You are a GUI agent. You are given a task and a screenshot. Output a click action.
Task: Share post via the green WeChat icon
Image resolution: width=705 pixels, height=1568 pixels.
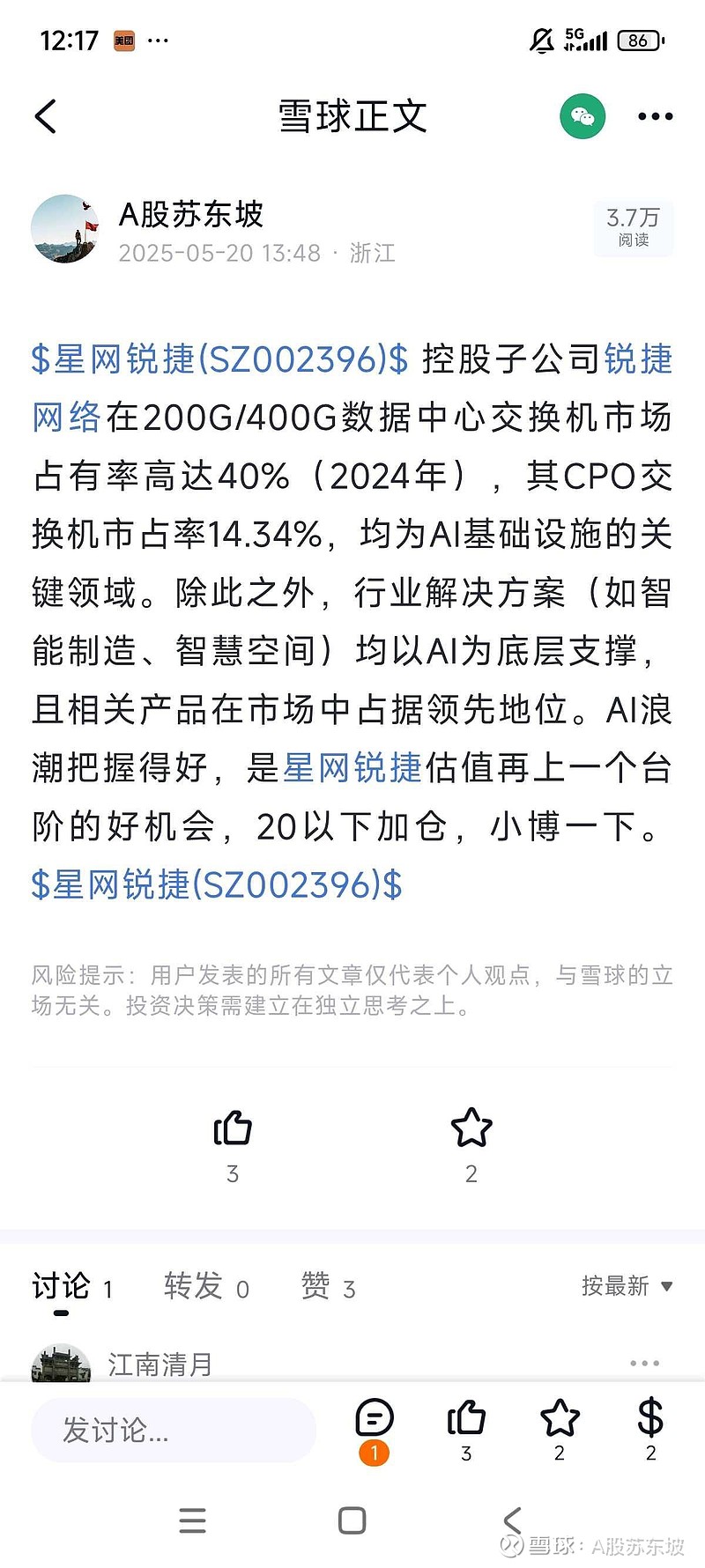click(x=583, y=115)
